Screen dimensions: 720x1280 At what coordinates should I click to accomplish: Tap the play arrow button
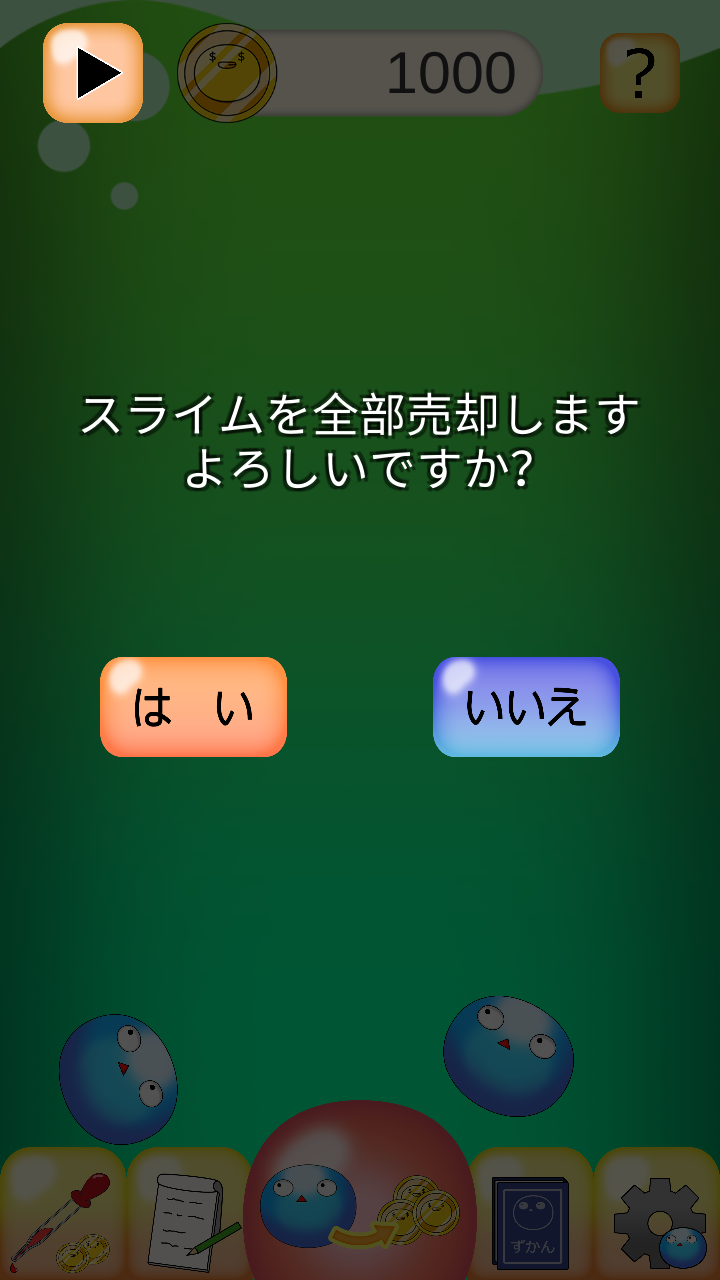(x=93, y=73)
